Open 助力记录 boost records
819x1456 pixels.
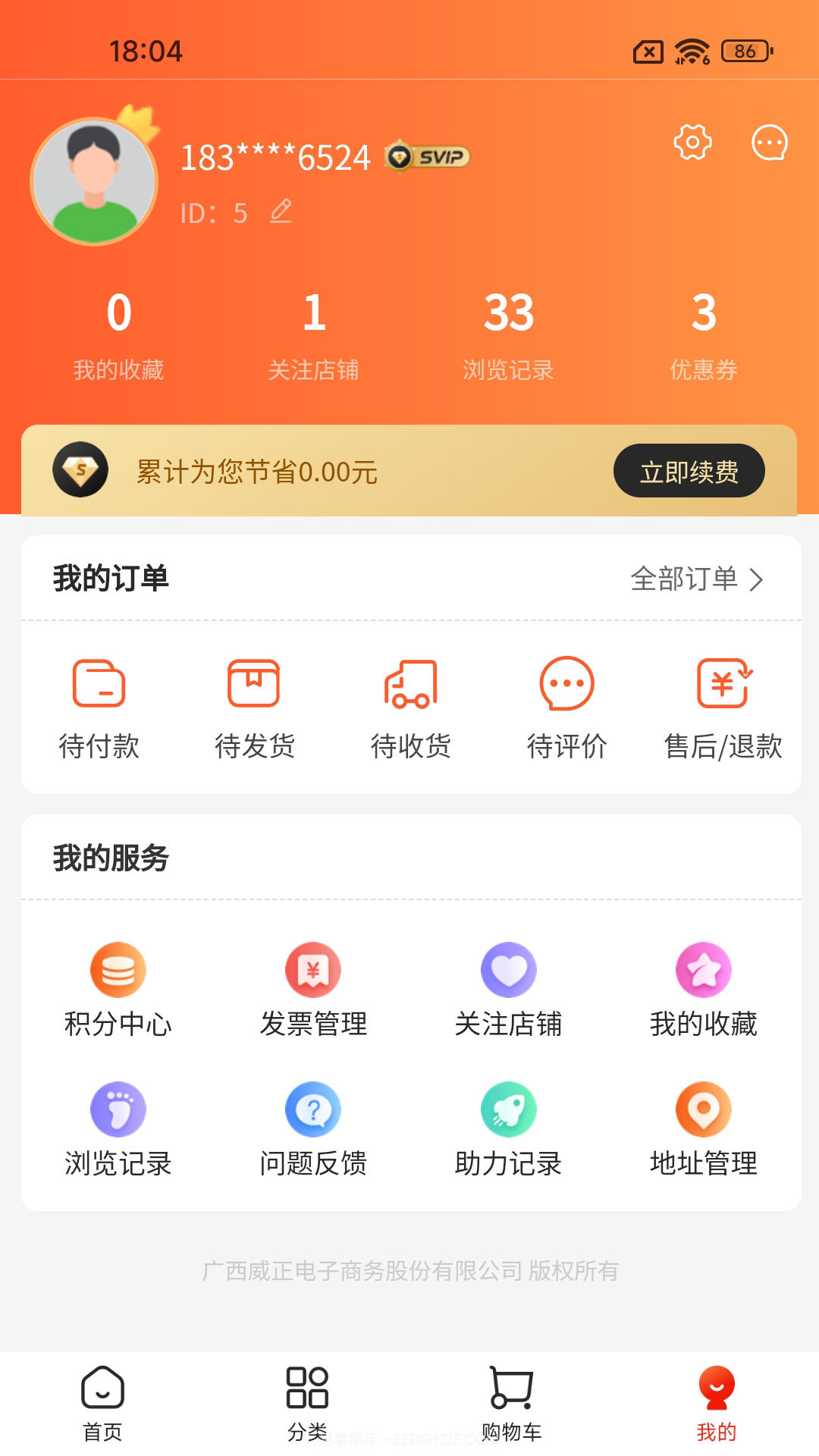click(509, 1130)
